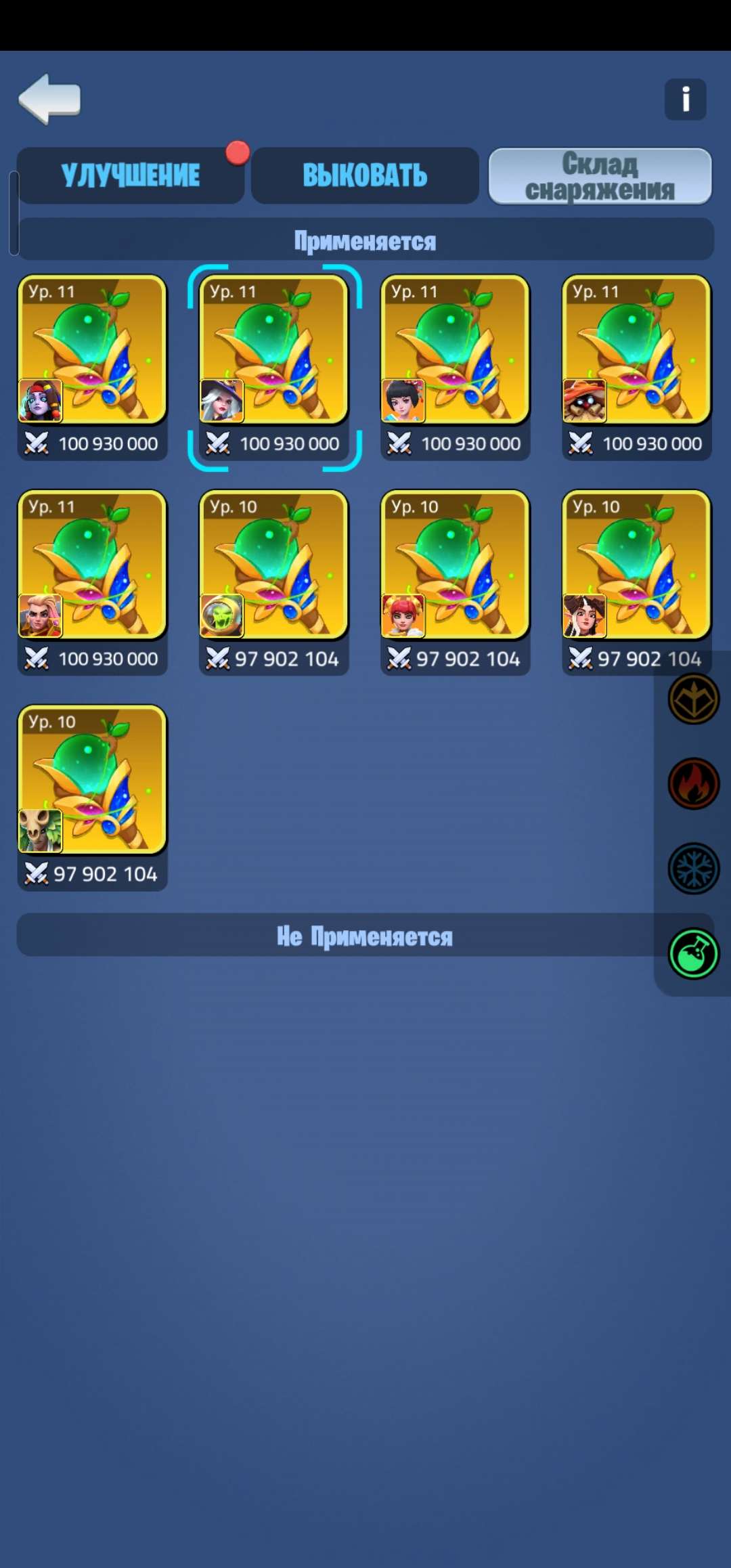Filter by the golden leaf element icon
The height and width of the screenshot is (1568, 731).
tap(693, 699)
